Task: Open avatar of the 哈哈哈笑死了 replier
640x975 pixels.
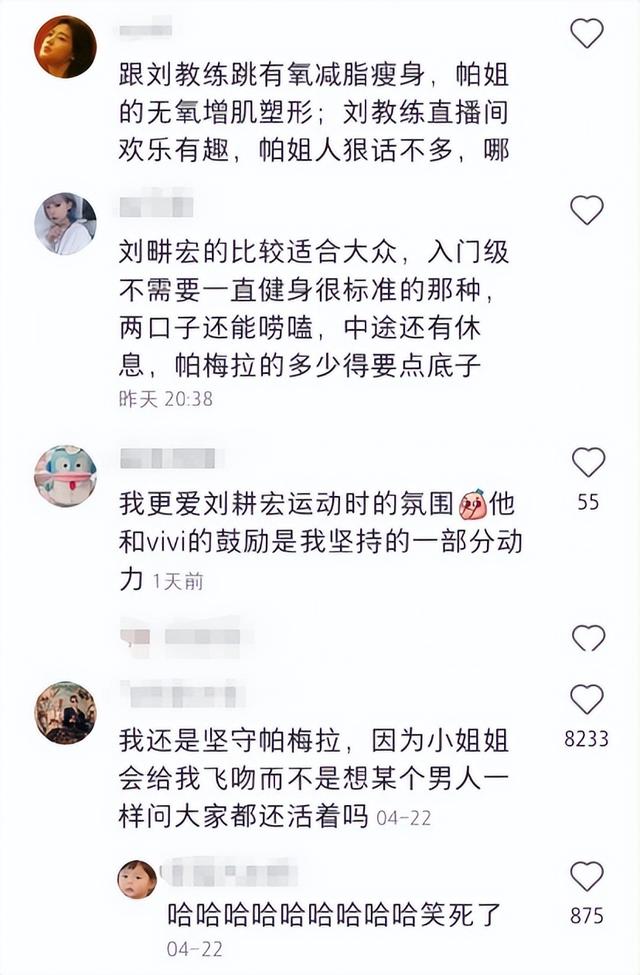Action: 137,879
